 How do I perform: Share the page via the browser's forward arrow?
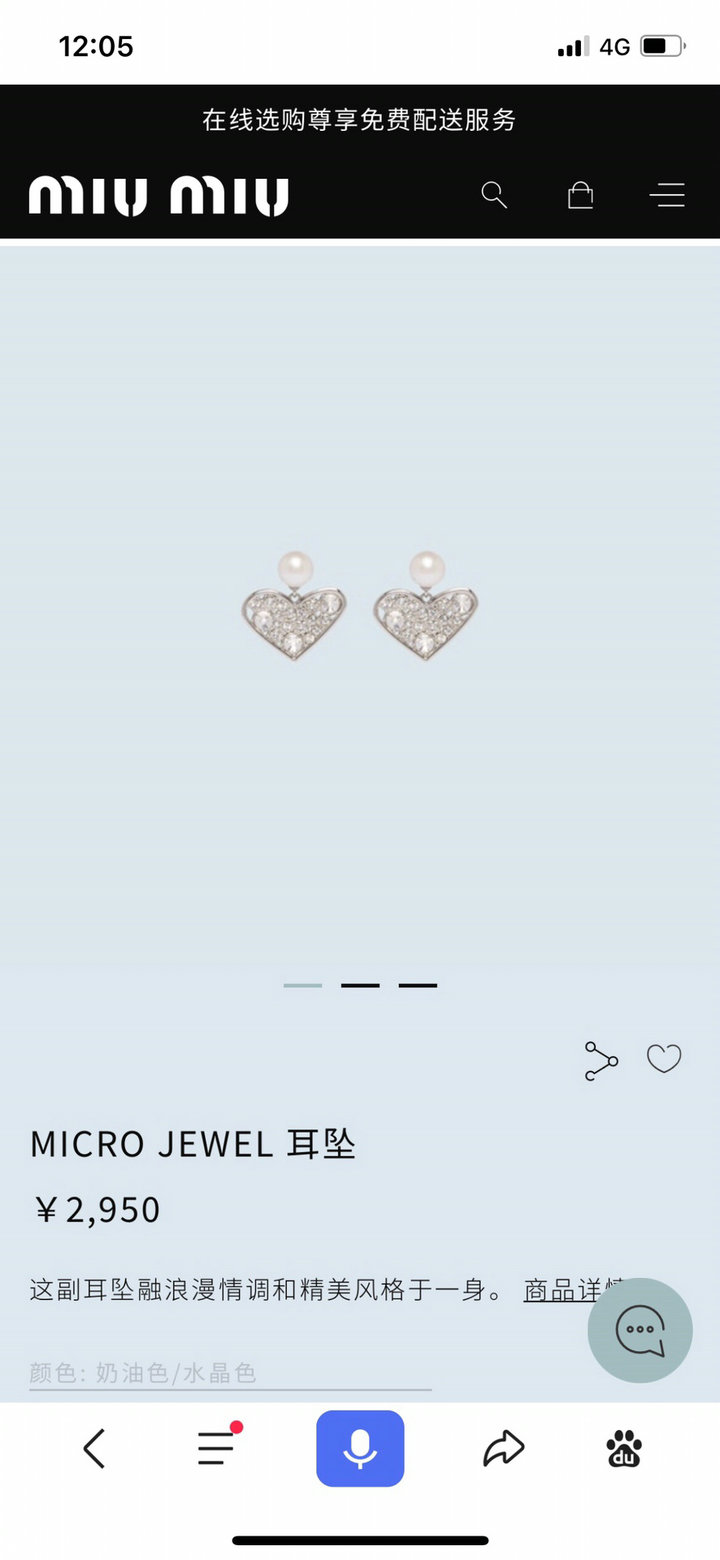pyautogui.click(x=503, y=1448)
